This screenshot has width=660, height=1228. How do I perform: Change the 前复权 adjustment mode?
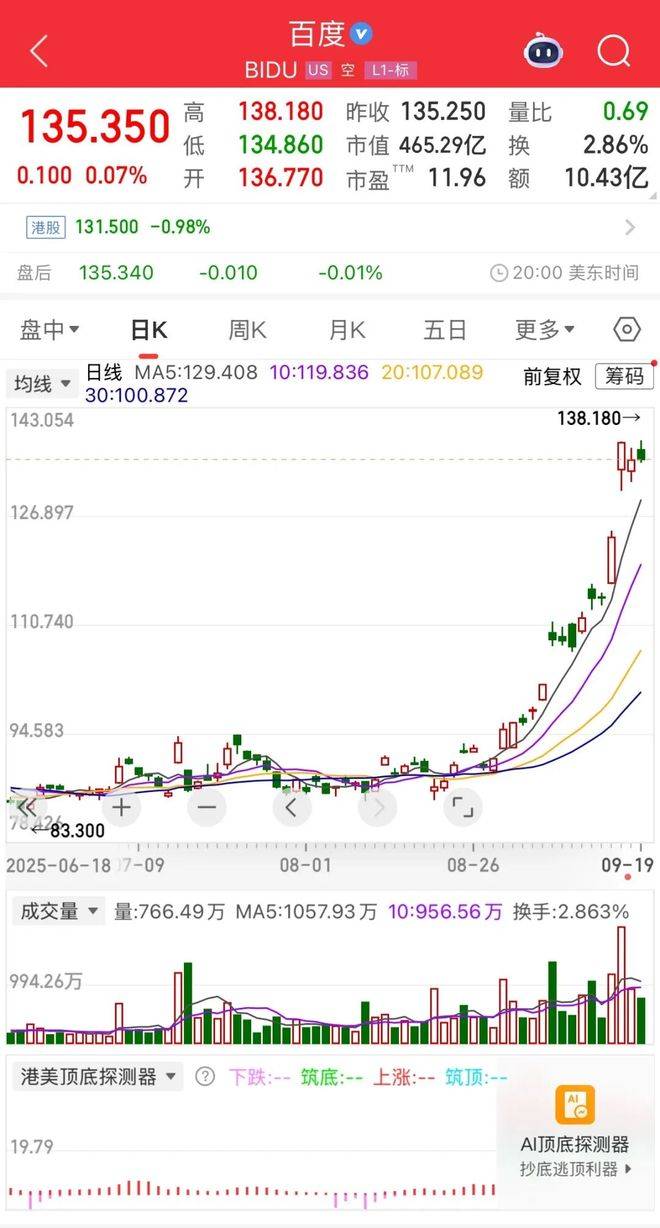pyautogui.click(x=552, y=376)
